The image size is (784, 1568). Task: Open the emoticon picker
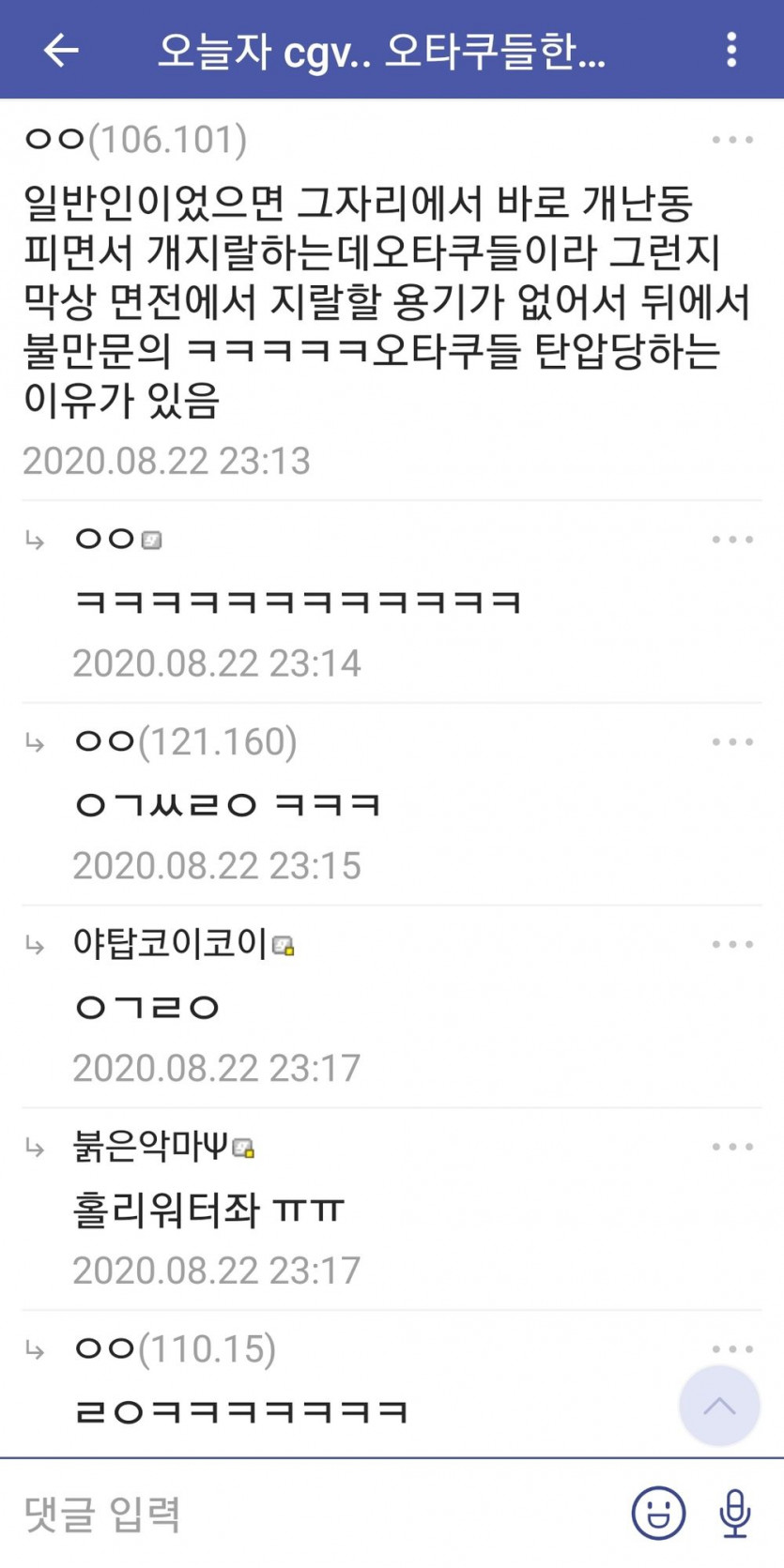coord(658,1513)
